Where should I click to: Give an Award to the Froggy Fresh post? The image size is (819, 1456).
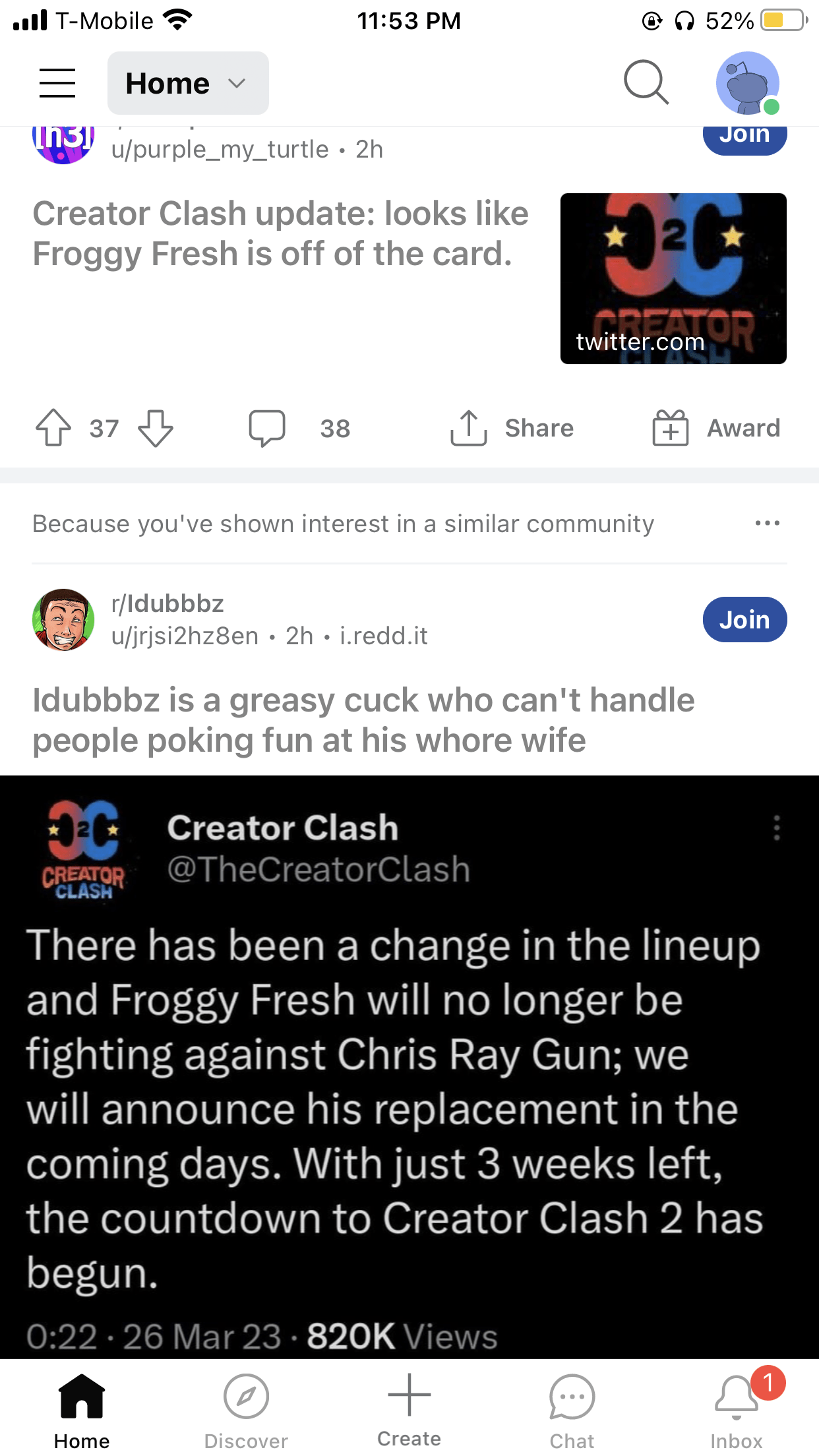point(716,428)
